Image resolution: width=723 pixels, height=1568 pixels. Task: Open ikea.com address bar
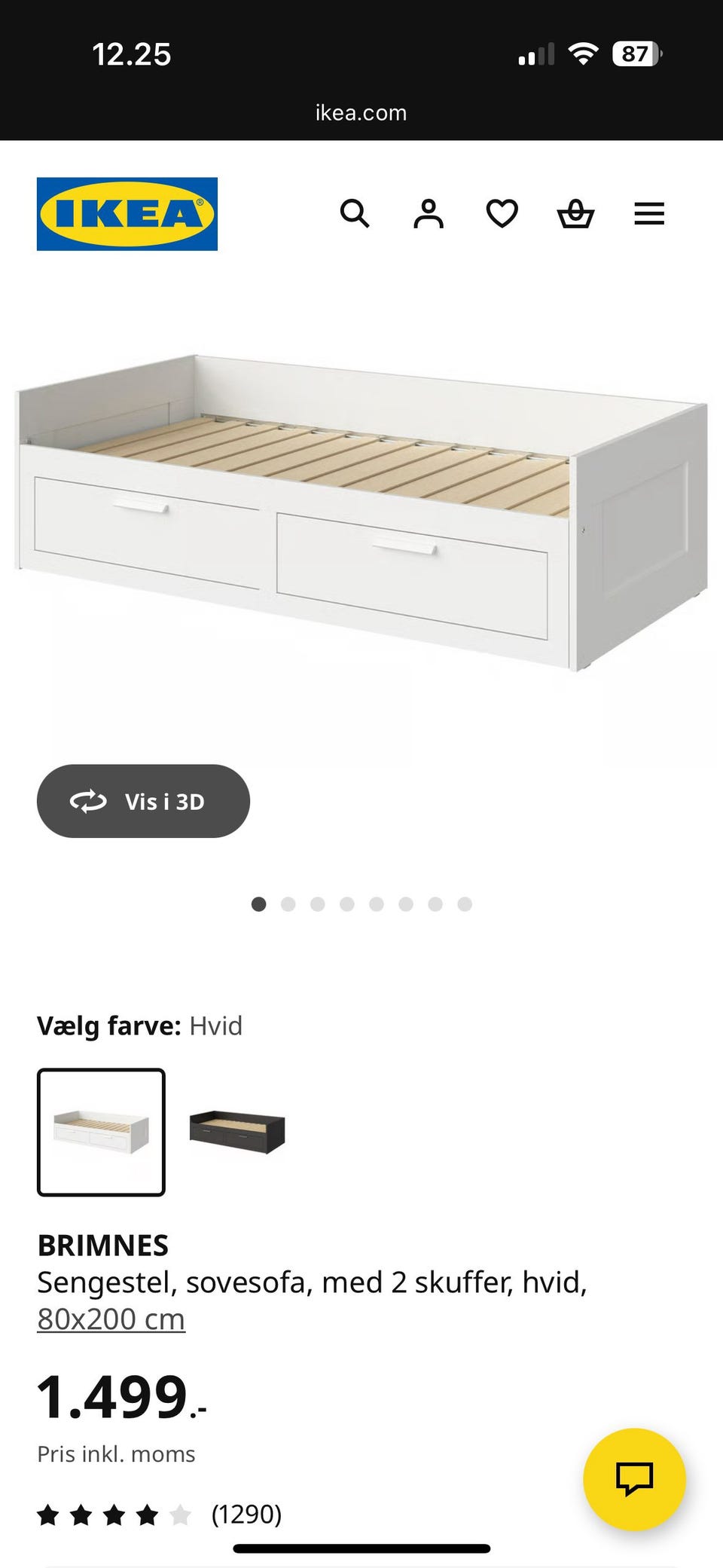tap(361, 112)
